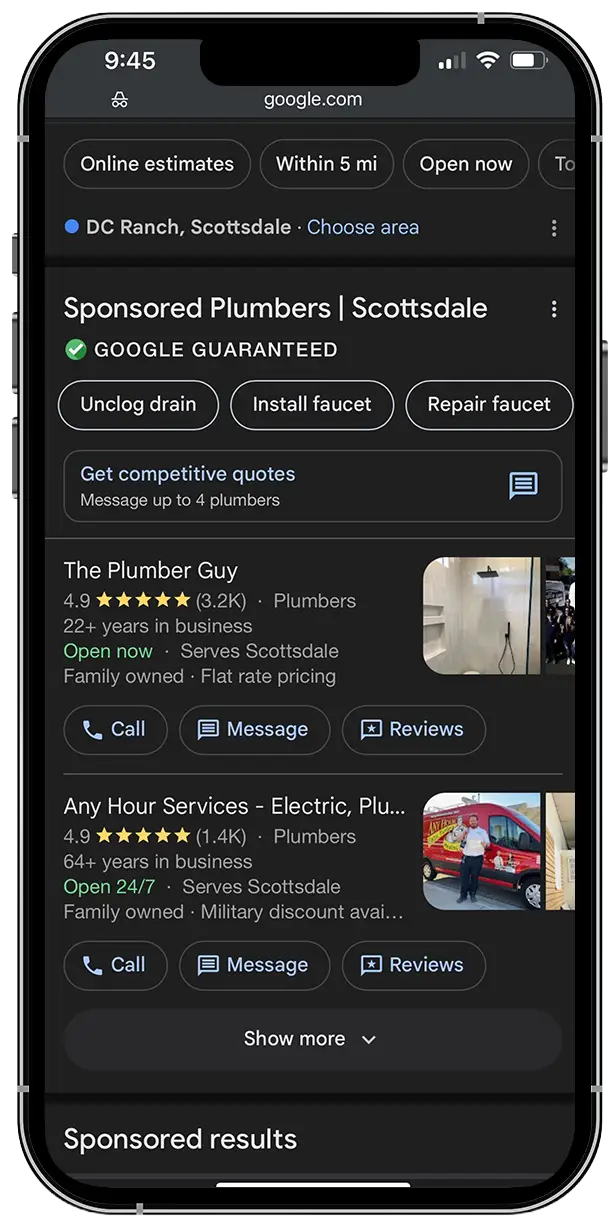
Task: Select the Unclog drain service chip
Action: click(138, 405)
